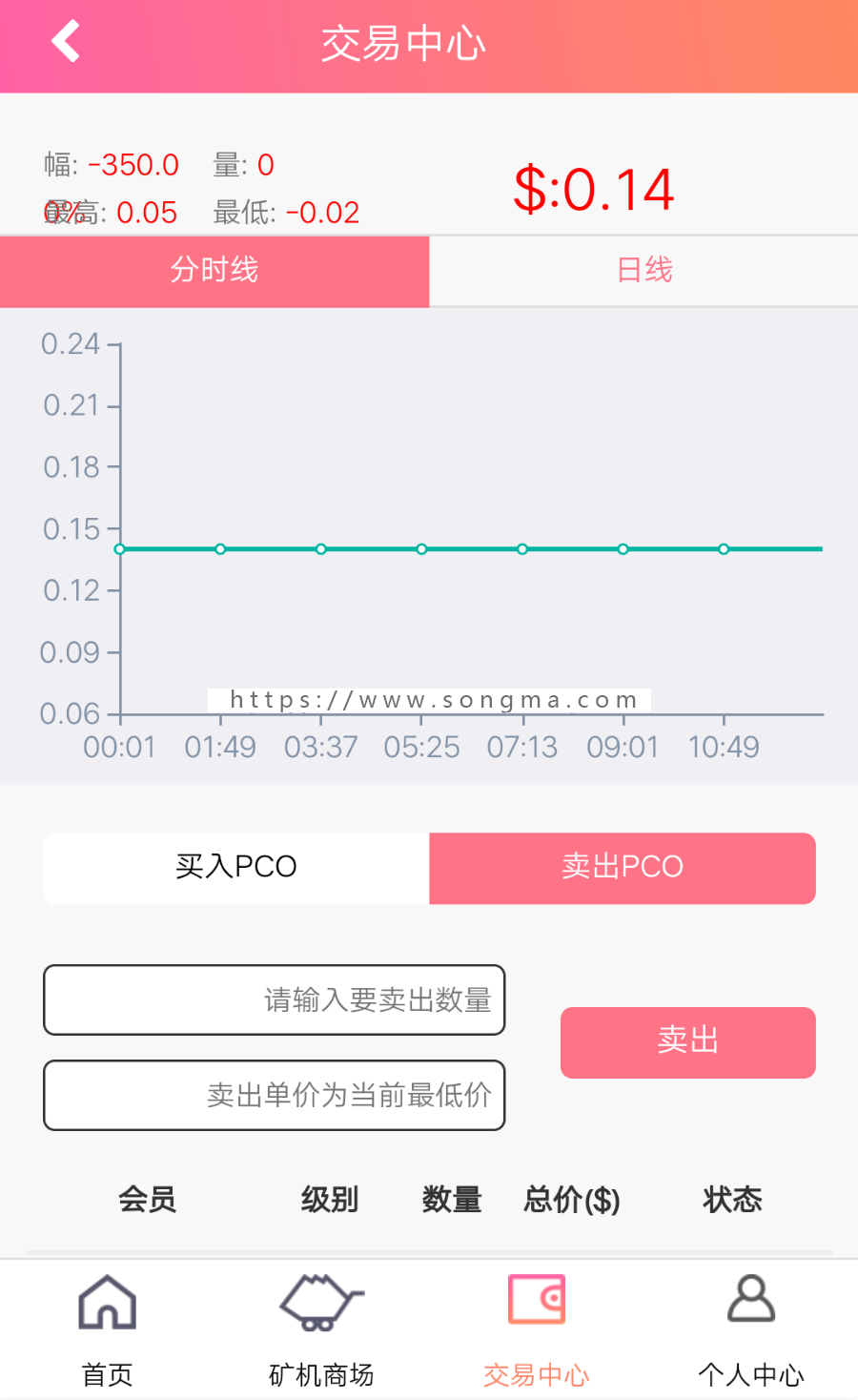Navigate back using the top-left arrow
Viewport: 858px width, 1400px height.
pyautogui.click(x=64, y=42)
